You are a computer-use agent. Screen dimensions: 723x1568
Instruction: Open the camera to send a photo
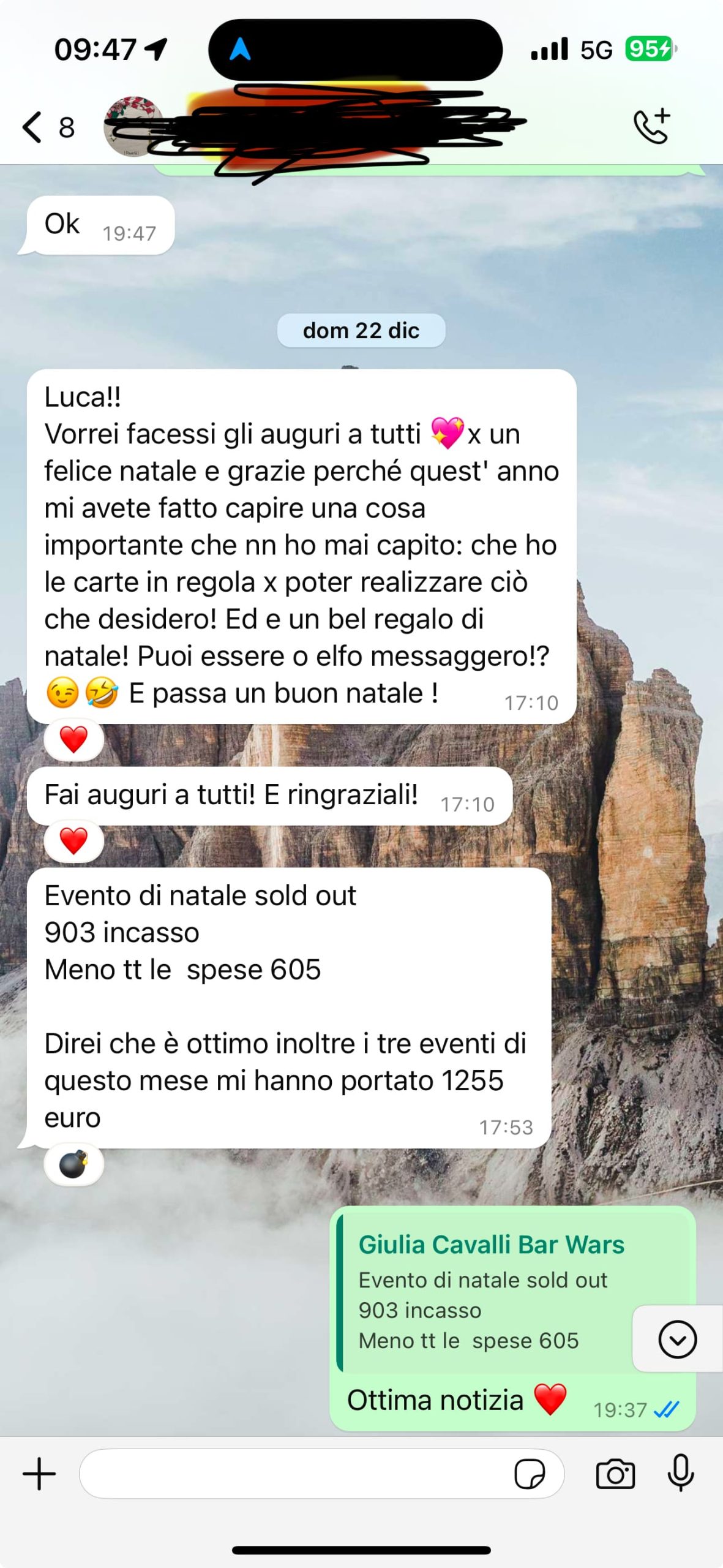[x=615, y=1474]
